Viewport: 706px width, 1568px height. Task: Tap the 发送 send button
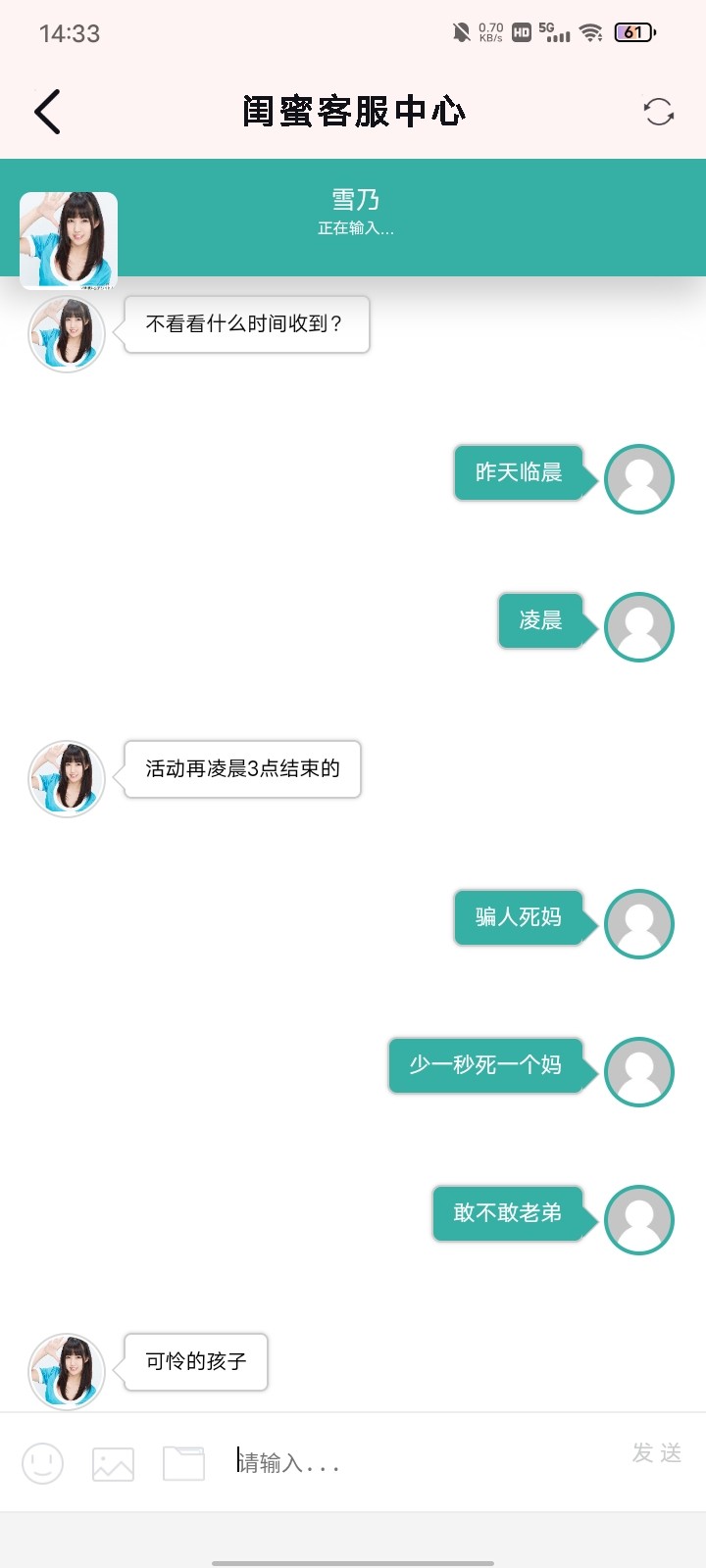[657, 1453]
